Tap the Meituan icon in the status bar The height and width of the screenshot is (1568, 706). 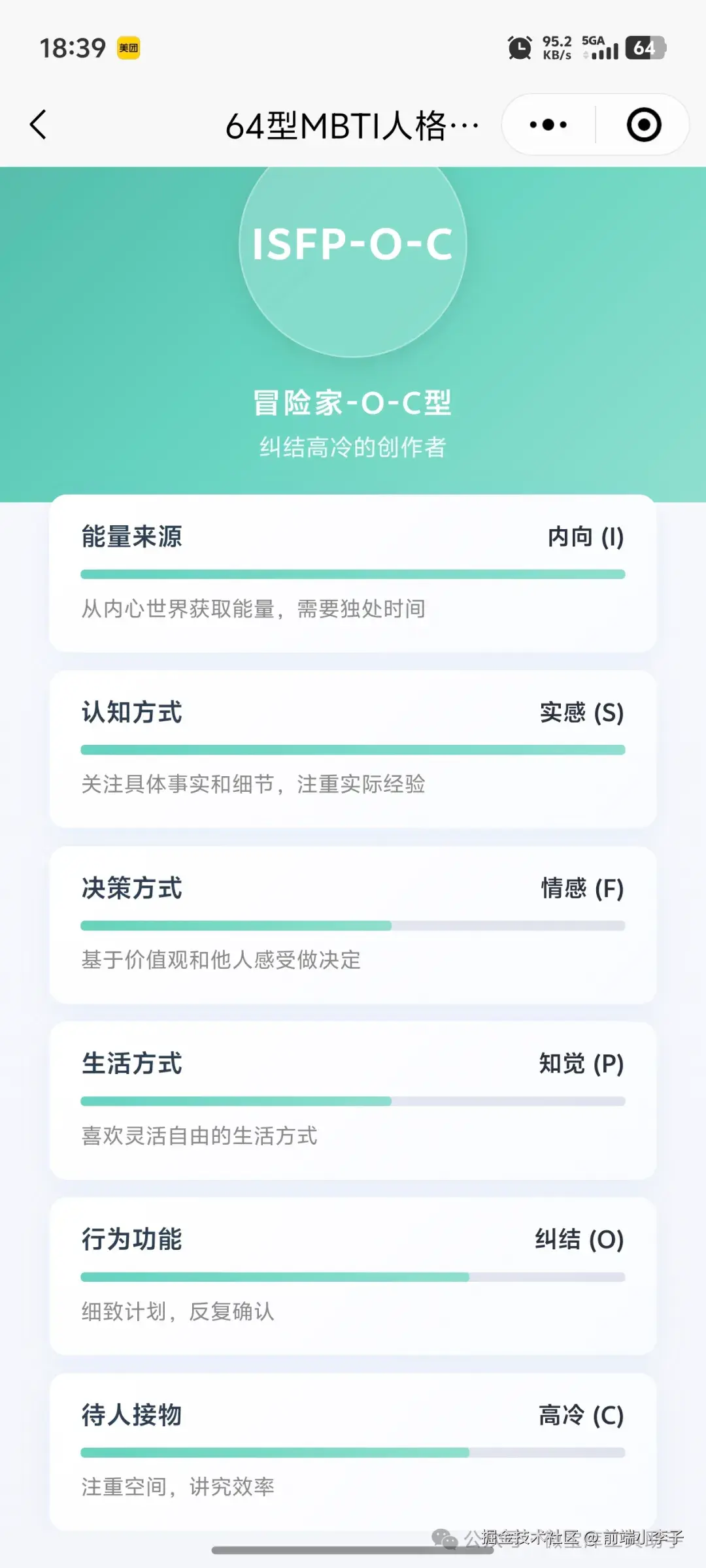(x=128, y=48)
